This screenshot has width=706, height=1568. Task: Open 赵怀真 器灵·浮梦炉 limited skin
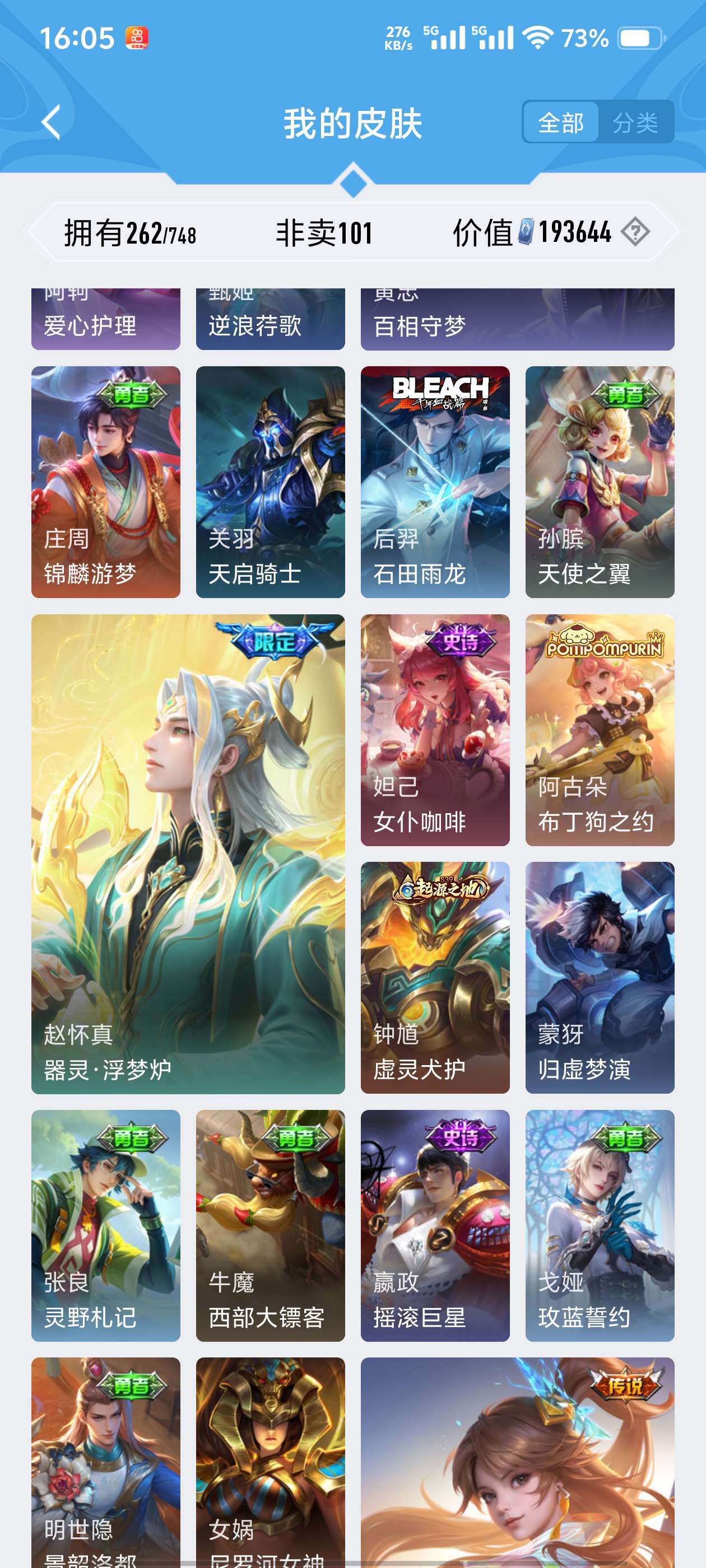pyautogui.click(x=188, y=853)
